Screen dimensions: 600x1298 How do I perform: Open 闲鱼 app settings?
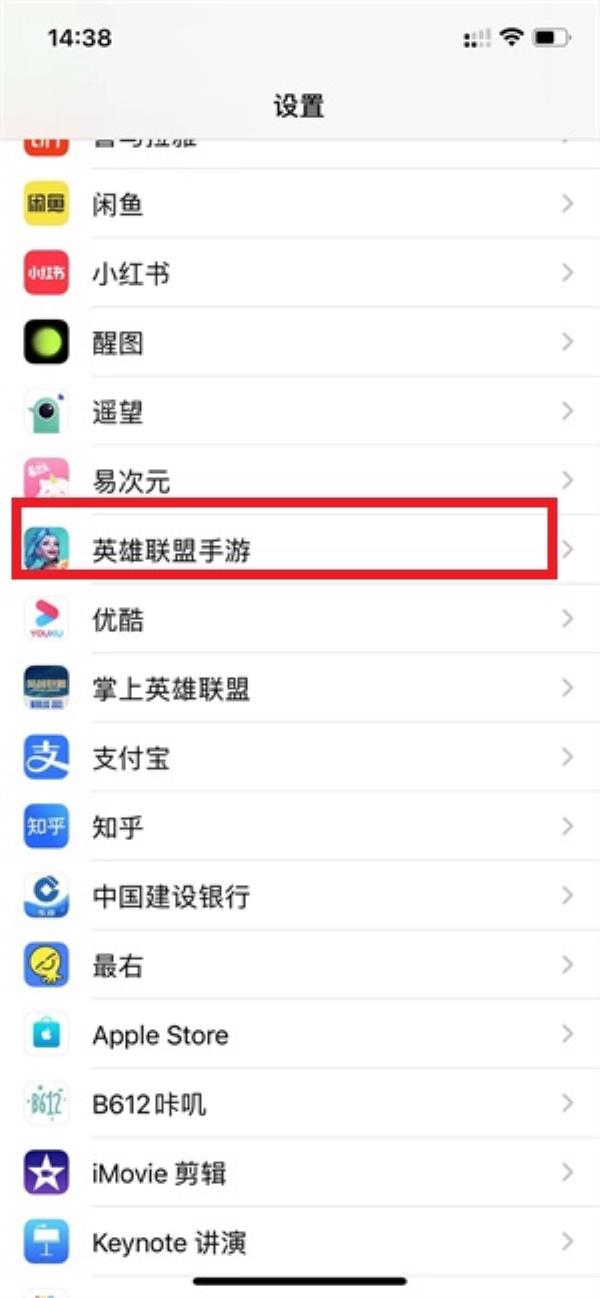pyautogui.click(x=300, y=204)
